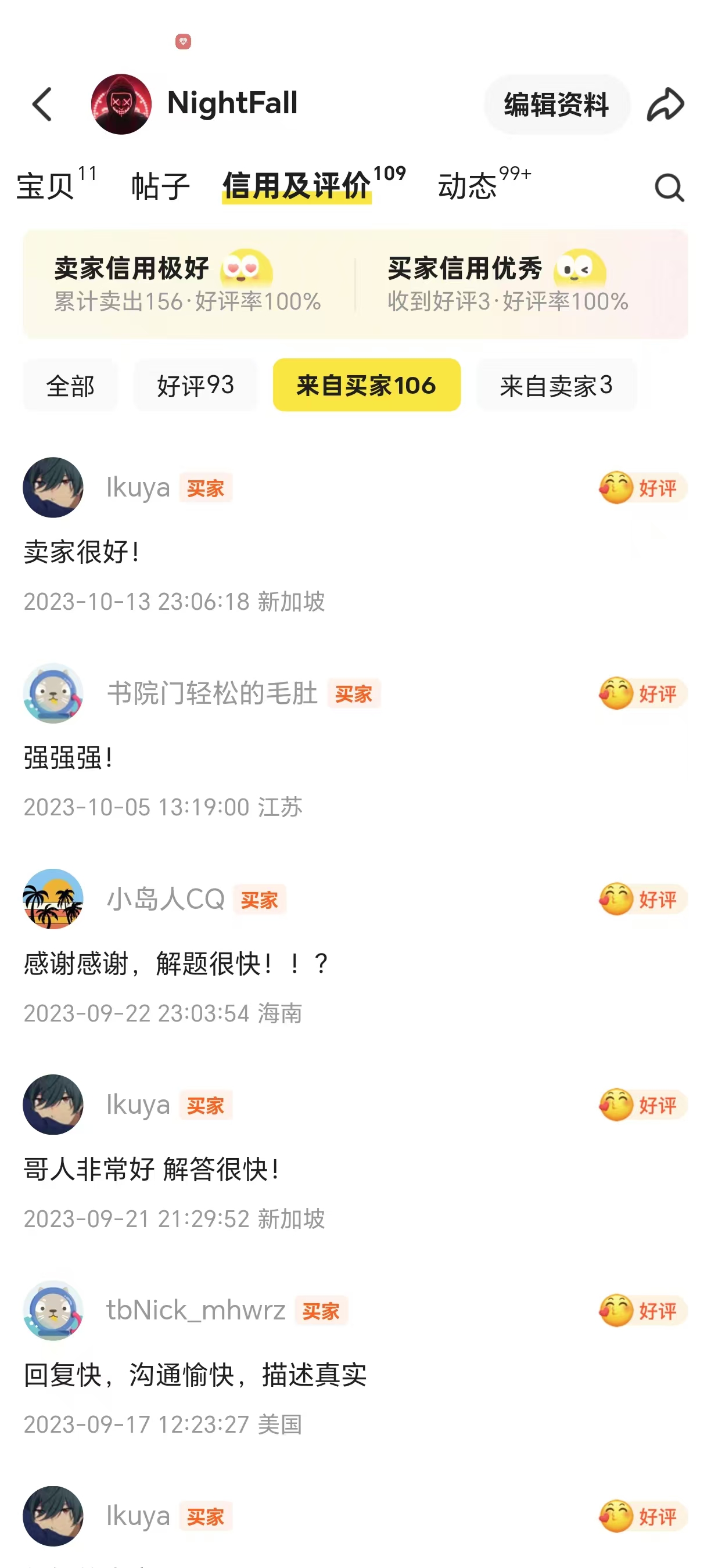Select the 帖子 tab
711x1568 pixels.
[x=160, y=186]
